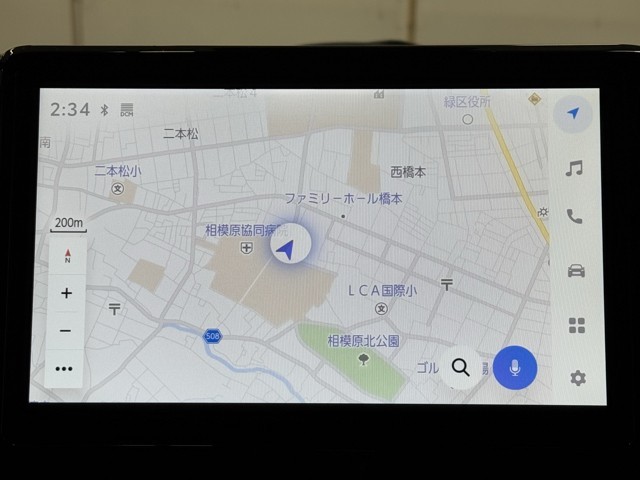Start voice input with the microphone

coord(515,367)
